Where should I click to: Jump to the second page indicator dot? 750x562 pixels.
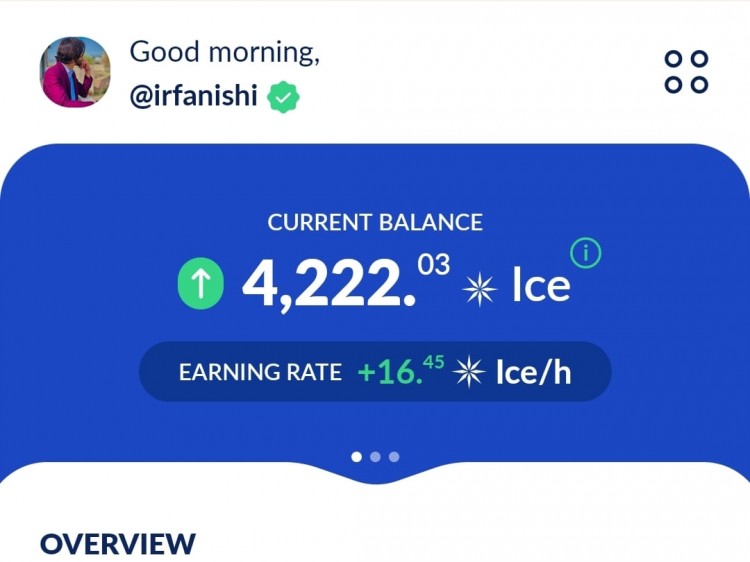(375, 456)
